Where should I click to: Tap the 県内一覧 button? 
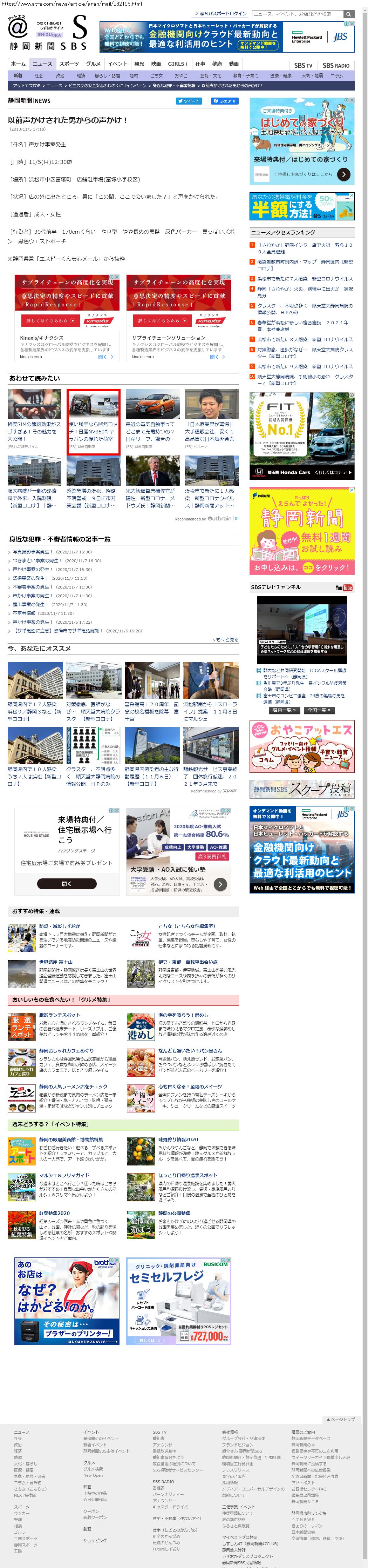(284, 710)
